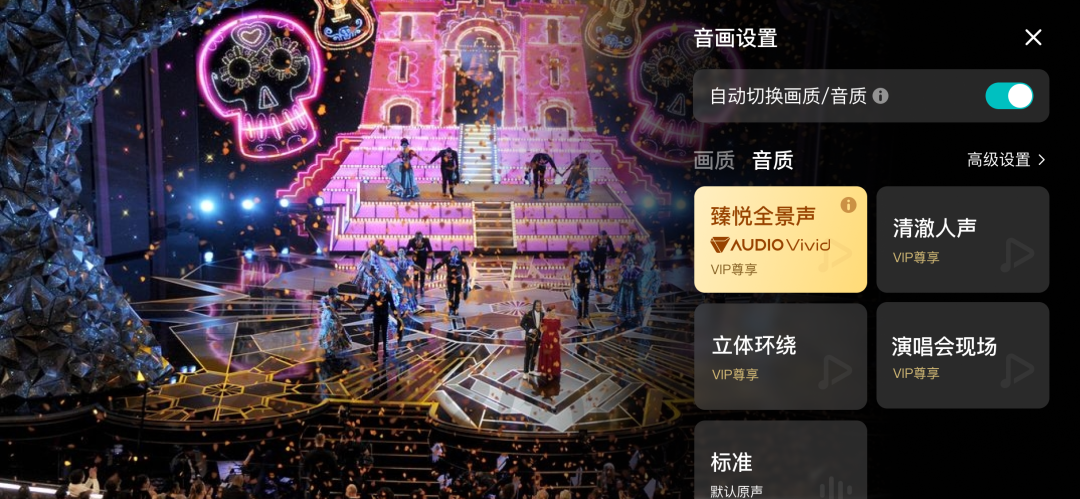Pick 演唱会现场 sound effect
Image resolution: width=1080 pixels, height=499 pixels.
point(962,356)
